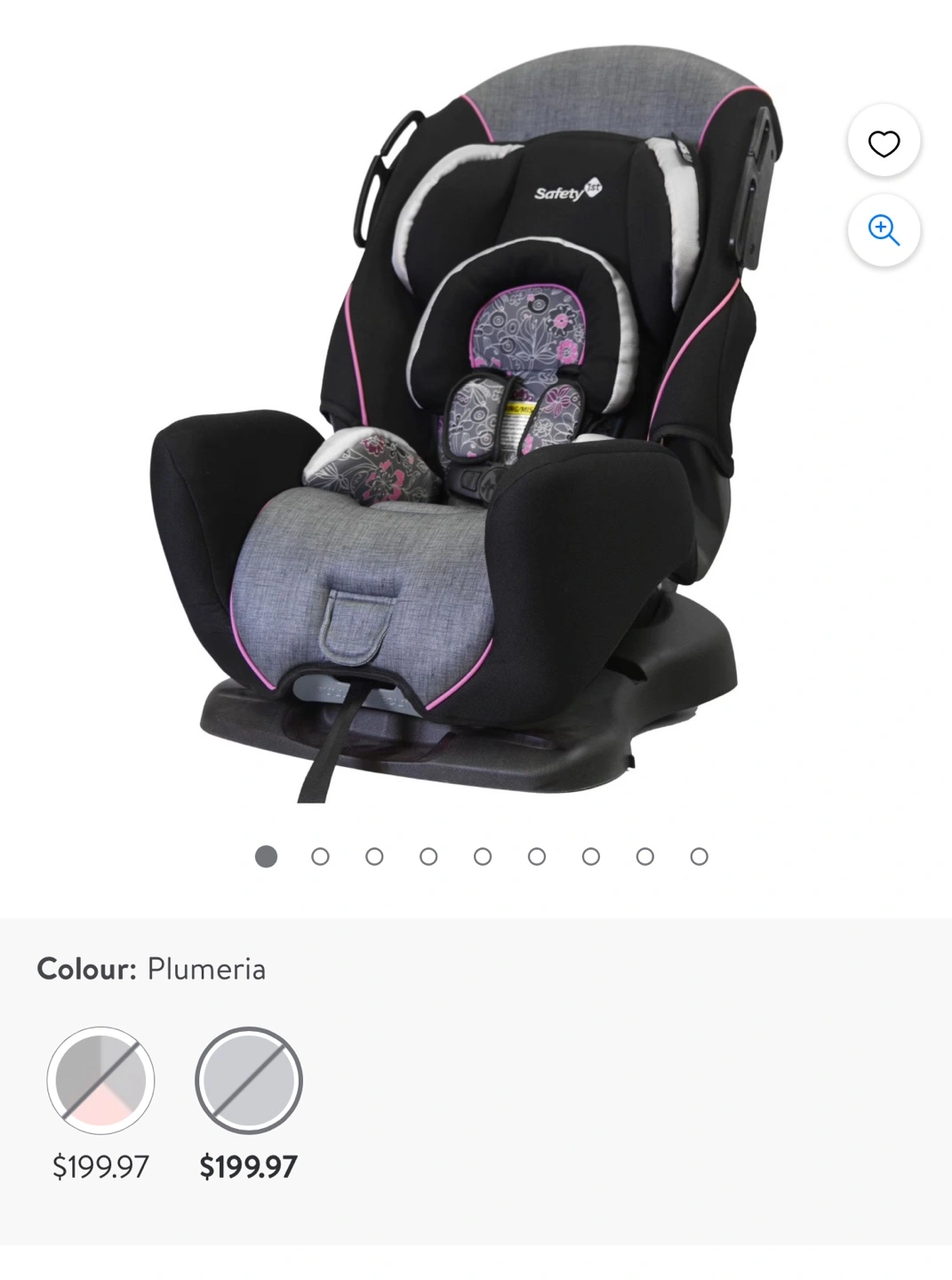Zoom in on the product image
Image resolution: width=952 pixels, height=1280 pixels.
(x=884, y=230)
